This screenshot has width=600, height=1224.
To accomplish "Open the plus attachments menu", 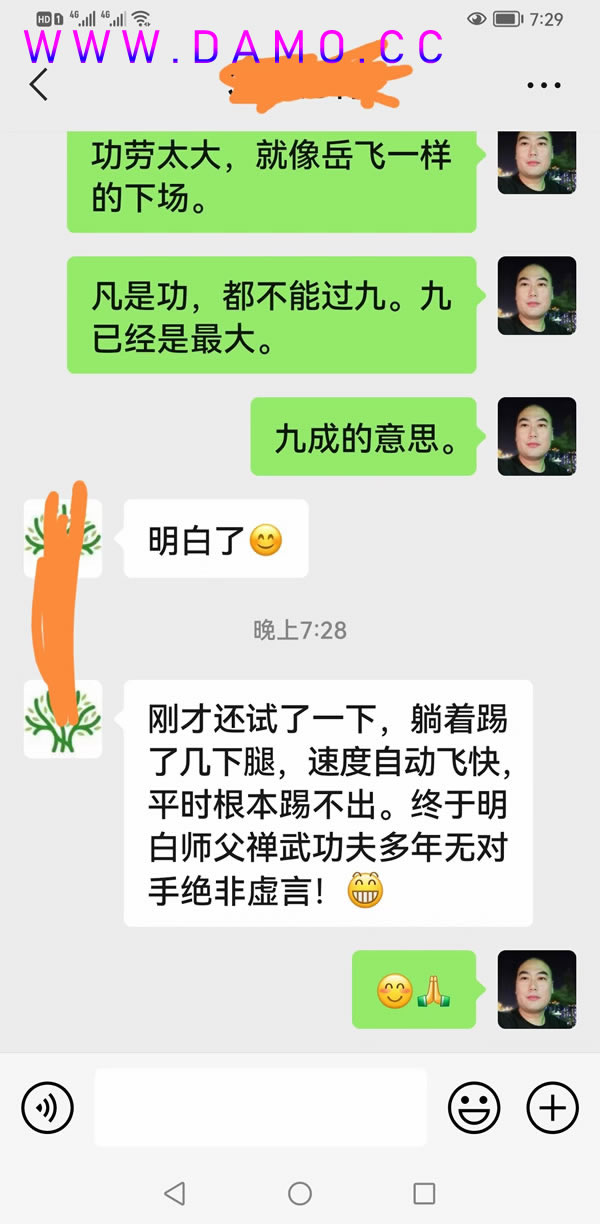I will (x=553, y=1107).
